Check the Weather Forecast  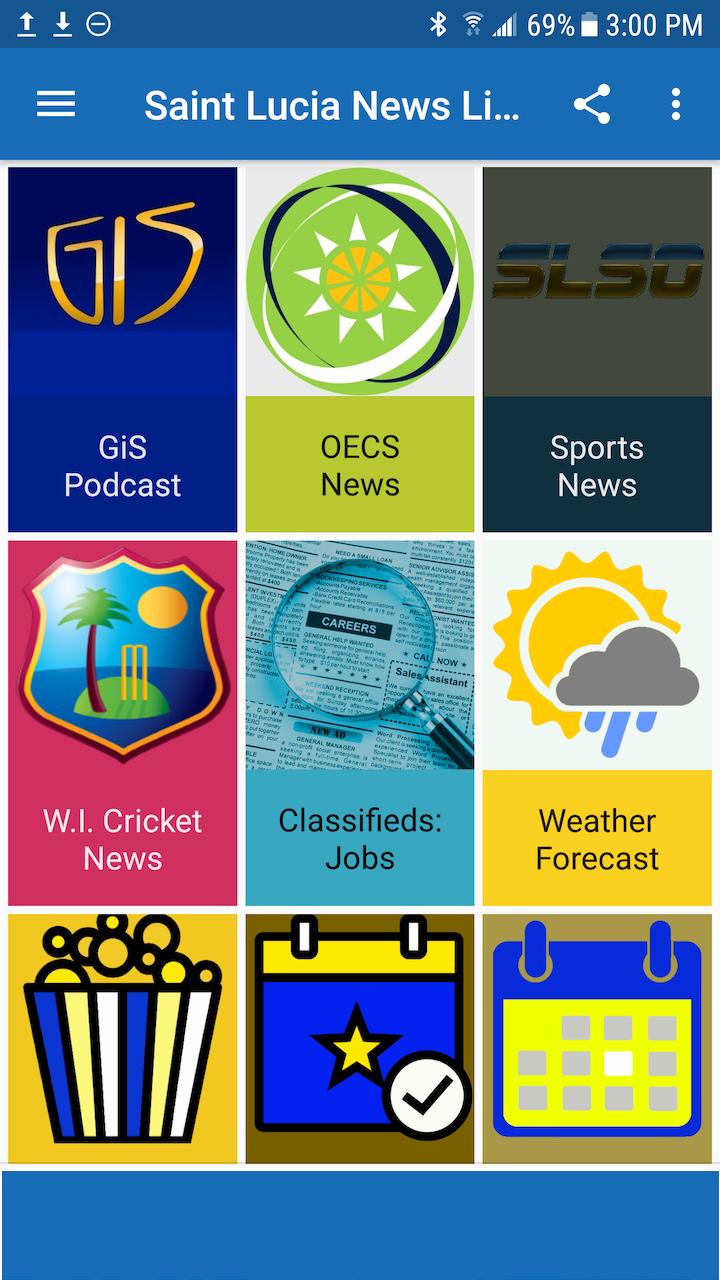click(597, 723)
